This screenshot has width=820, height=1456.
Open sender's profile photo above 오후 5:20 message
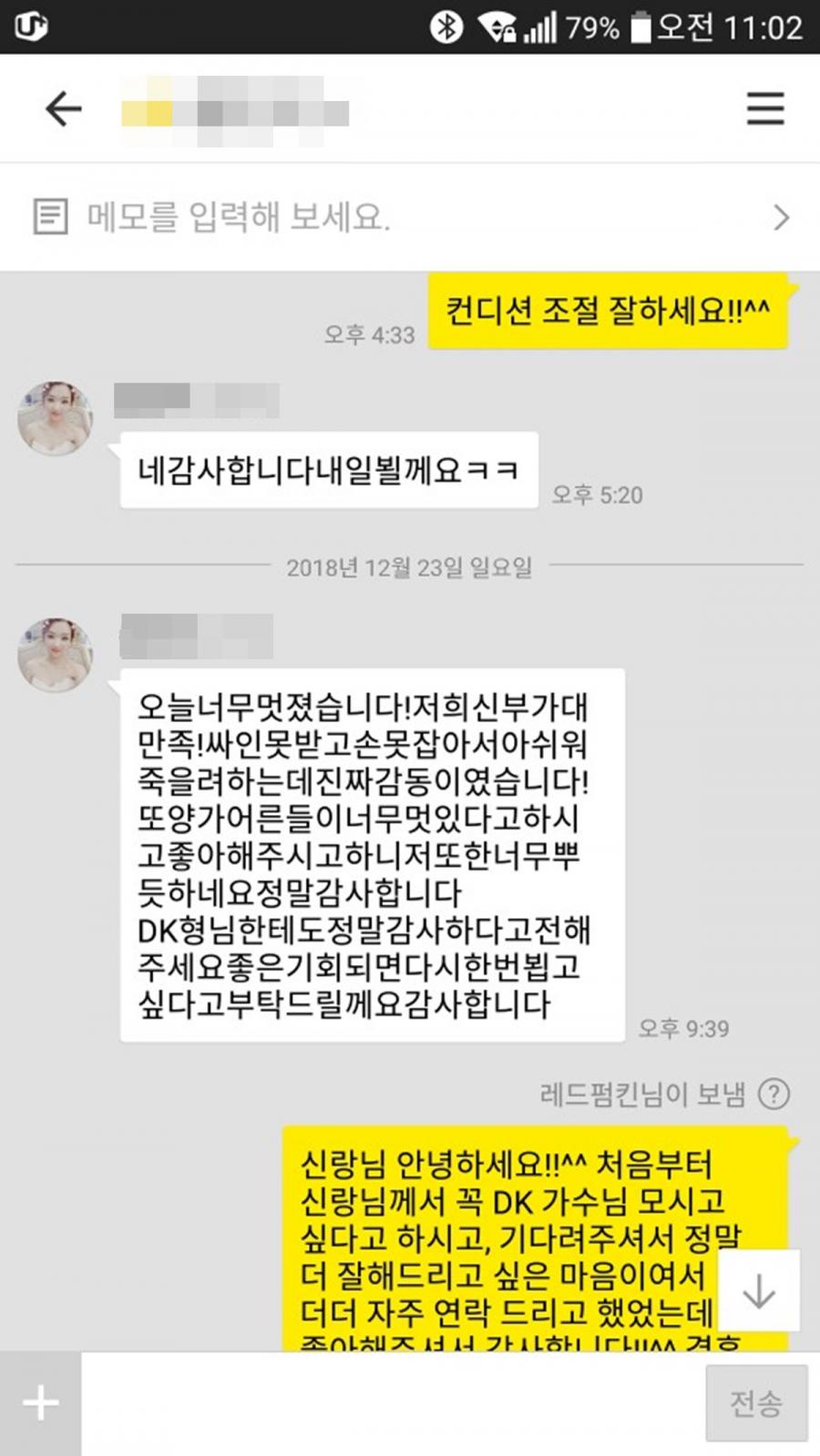pyautogui.click(x=56, y=419)
